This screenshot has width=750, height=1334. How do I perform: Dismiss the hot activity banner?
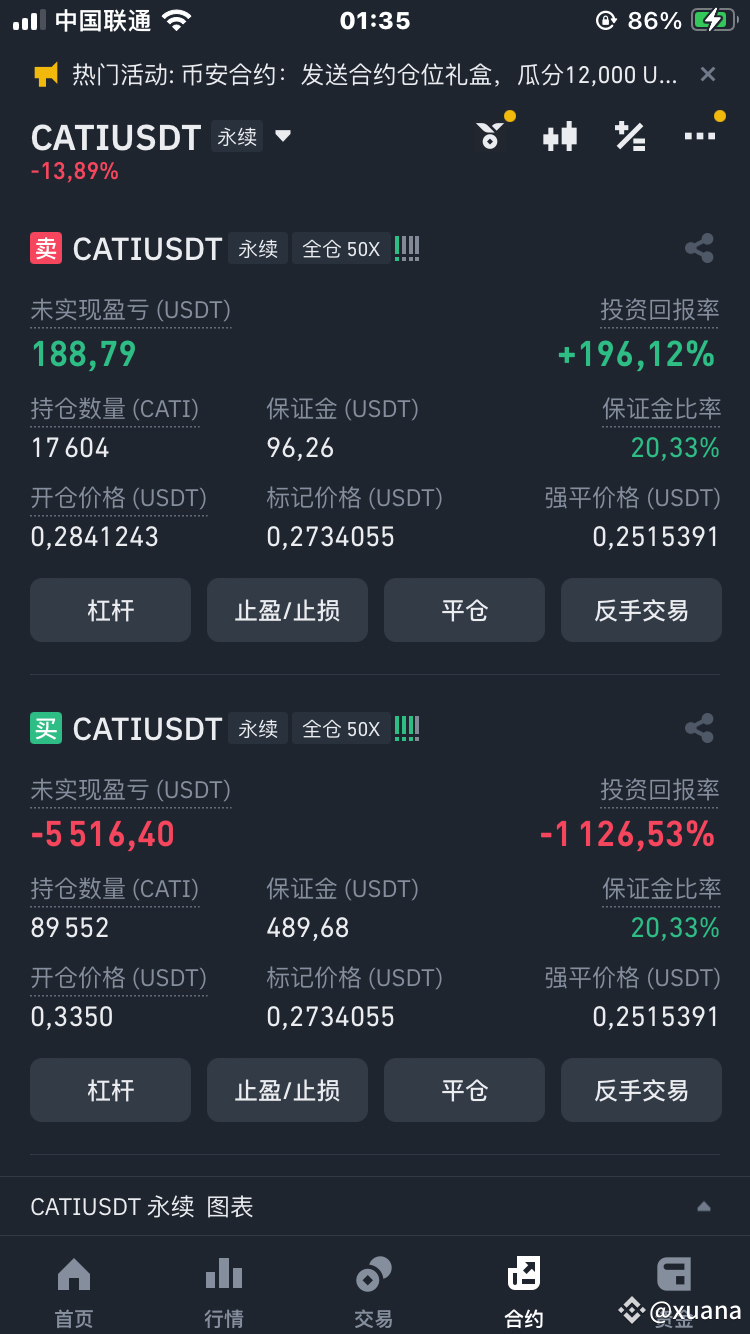[x=708, y=74]
